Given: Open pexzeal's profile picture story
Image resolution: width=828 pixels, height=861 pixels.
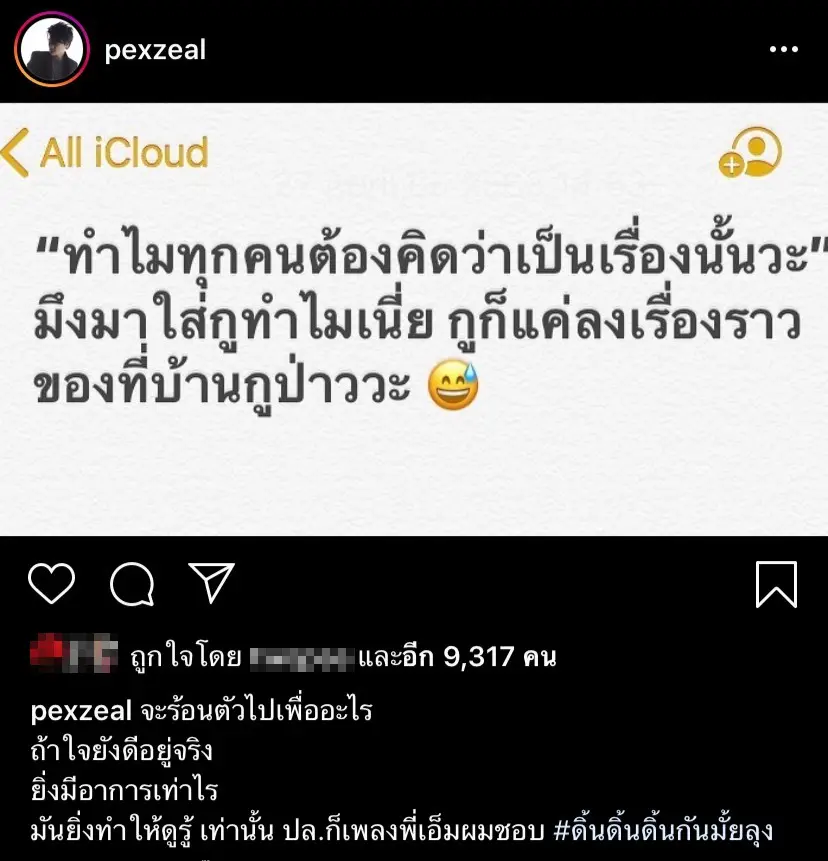Looking at the screenshot, I should click(x=53, y=50).
